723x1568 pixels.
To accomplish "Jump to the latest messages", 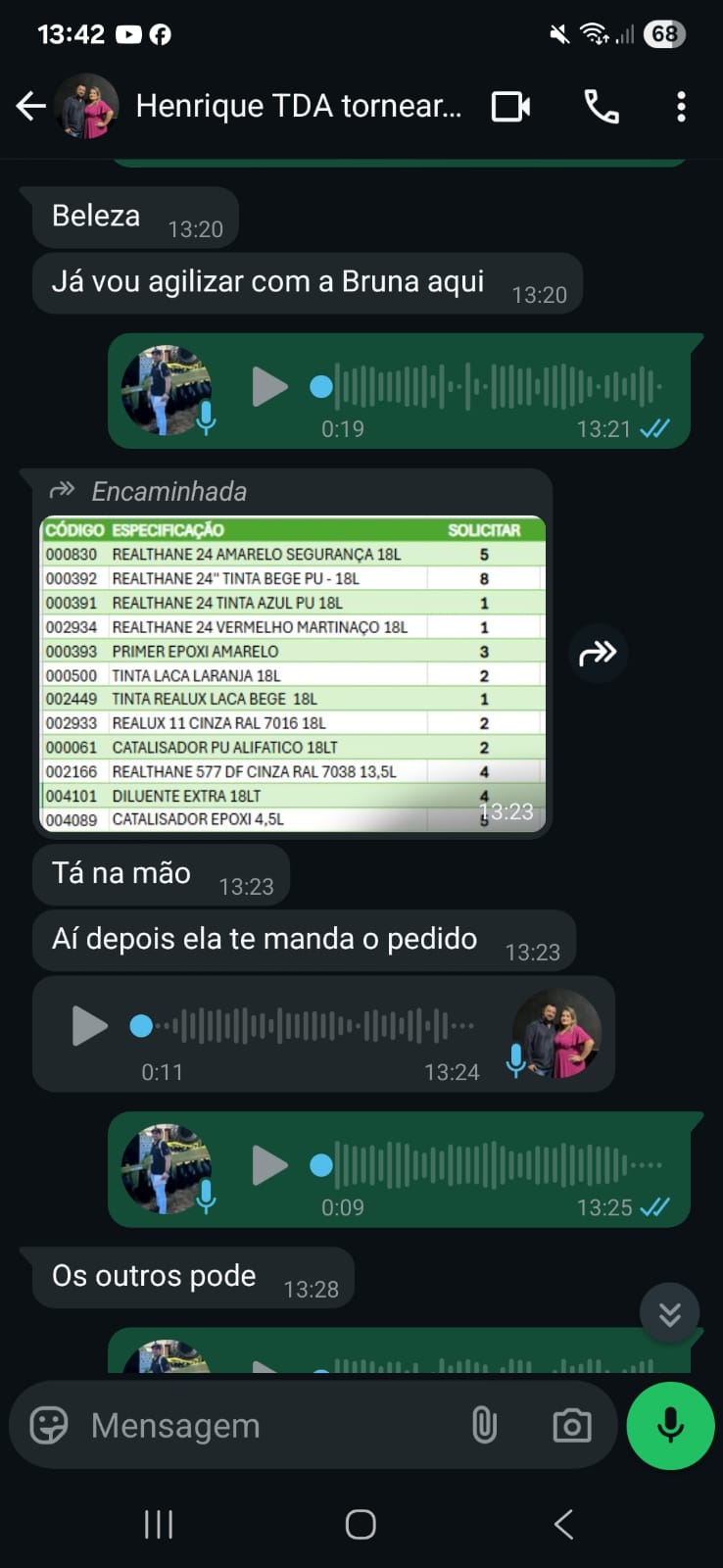I will pos(669,1313).
